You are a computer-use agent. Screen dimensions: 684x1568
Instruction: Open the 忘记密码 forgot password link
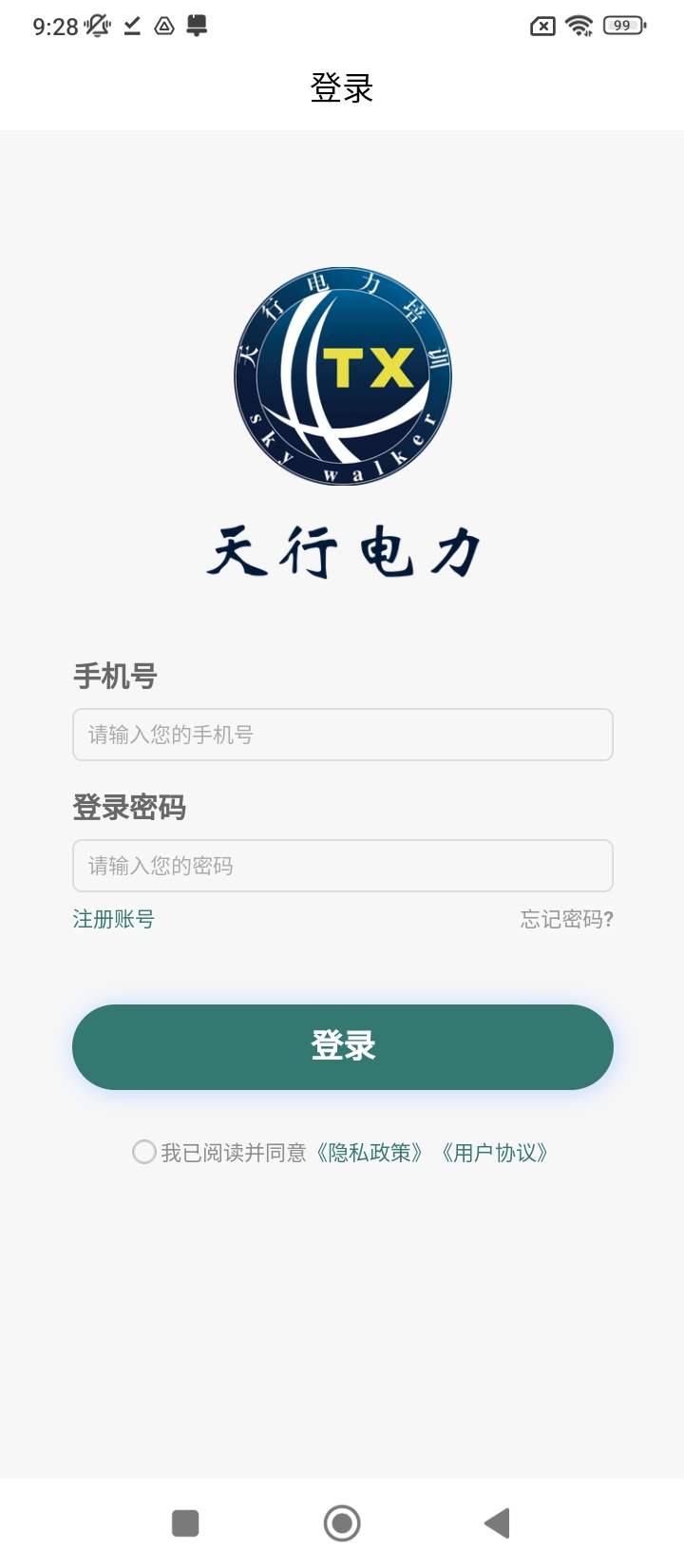coord(566,919)
